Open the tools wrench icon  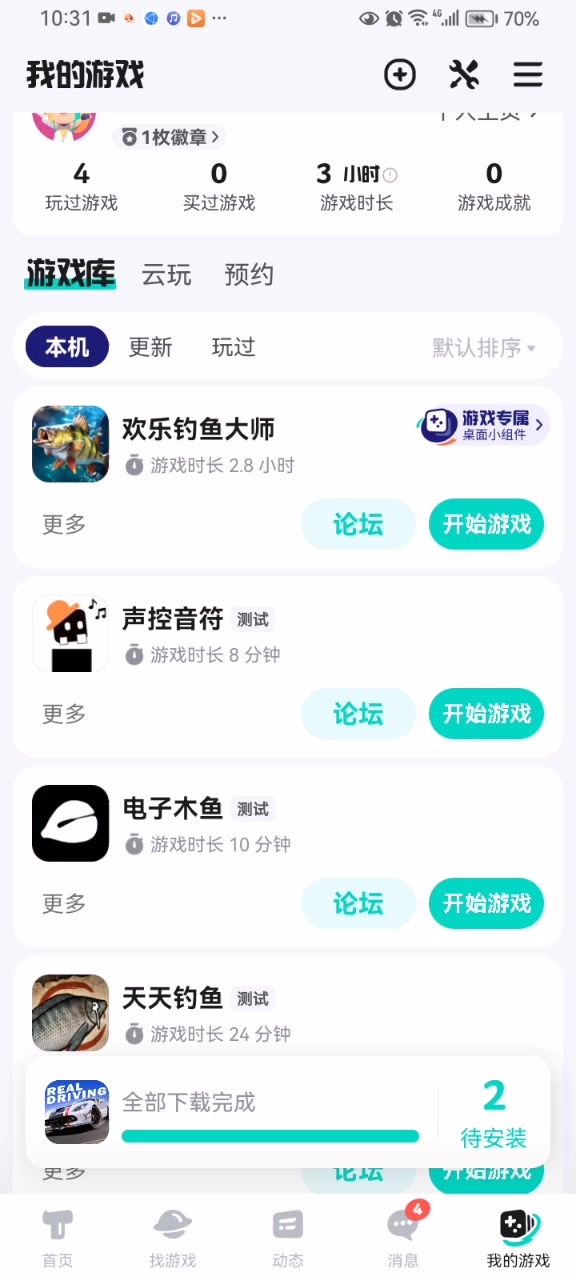[x=464, y=74]
